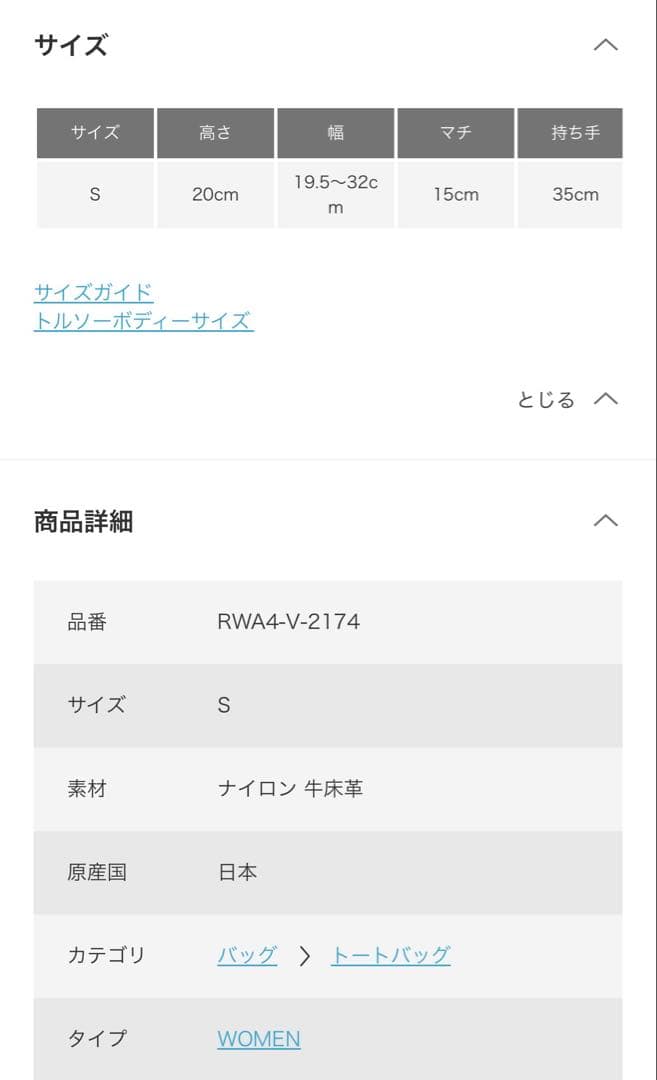This screenshot has width=657, height=1080.
Task: Open the サイズガイド link
Action: (x=93, y=292)
